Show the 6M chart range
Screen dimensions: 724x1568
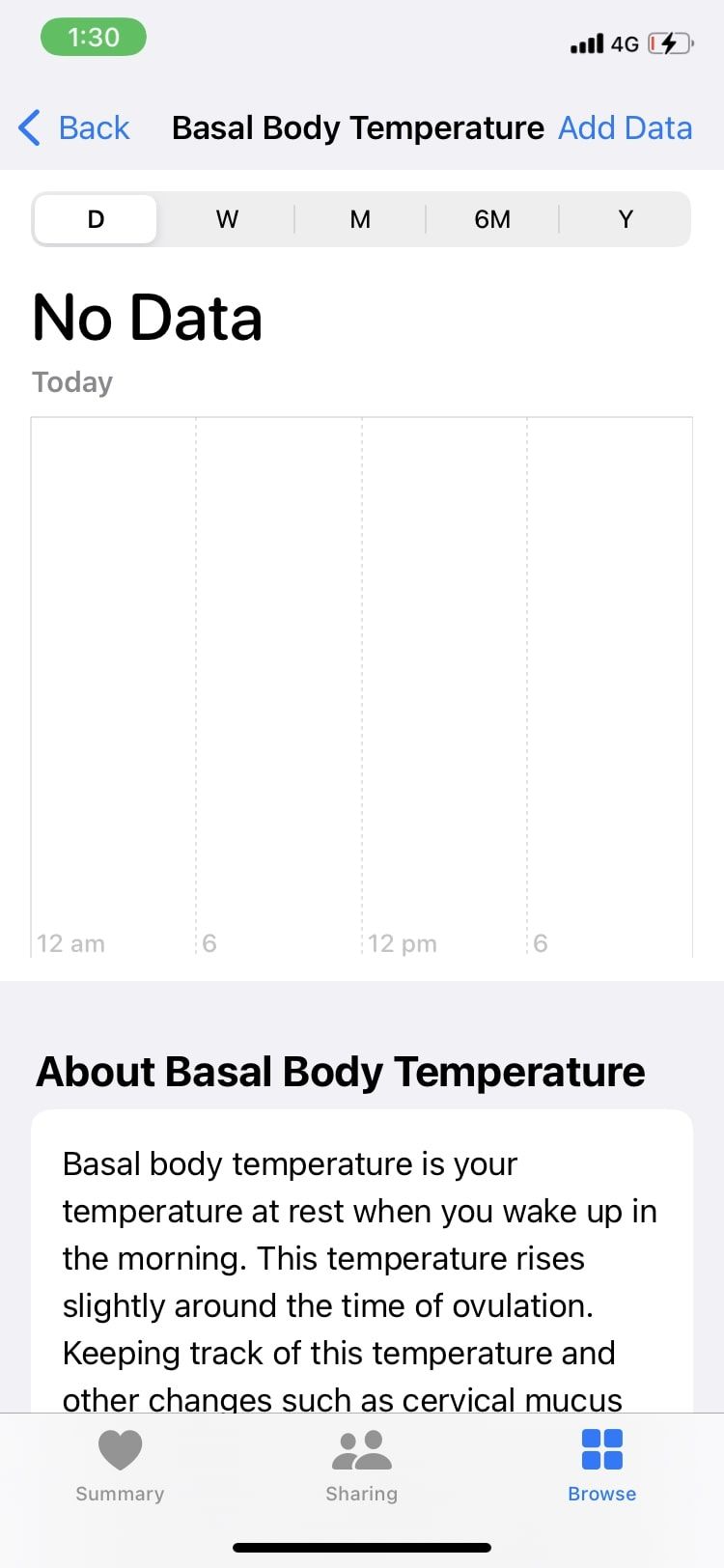click(x=492, y=219)
